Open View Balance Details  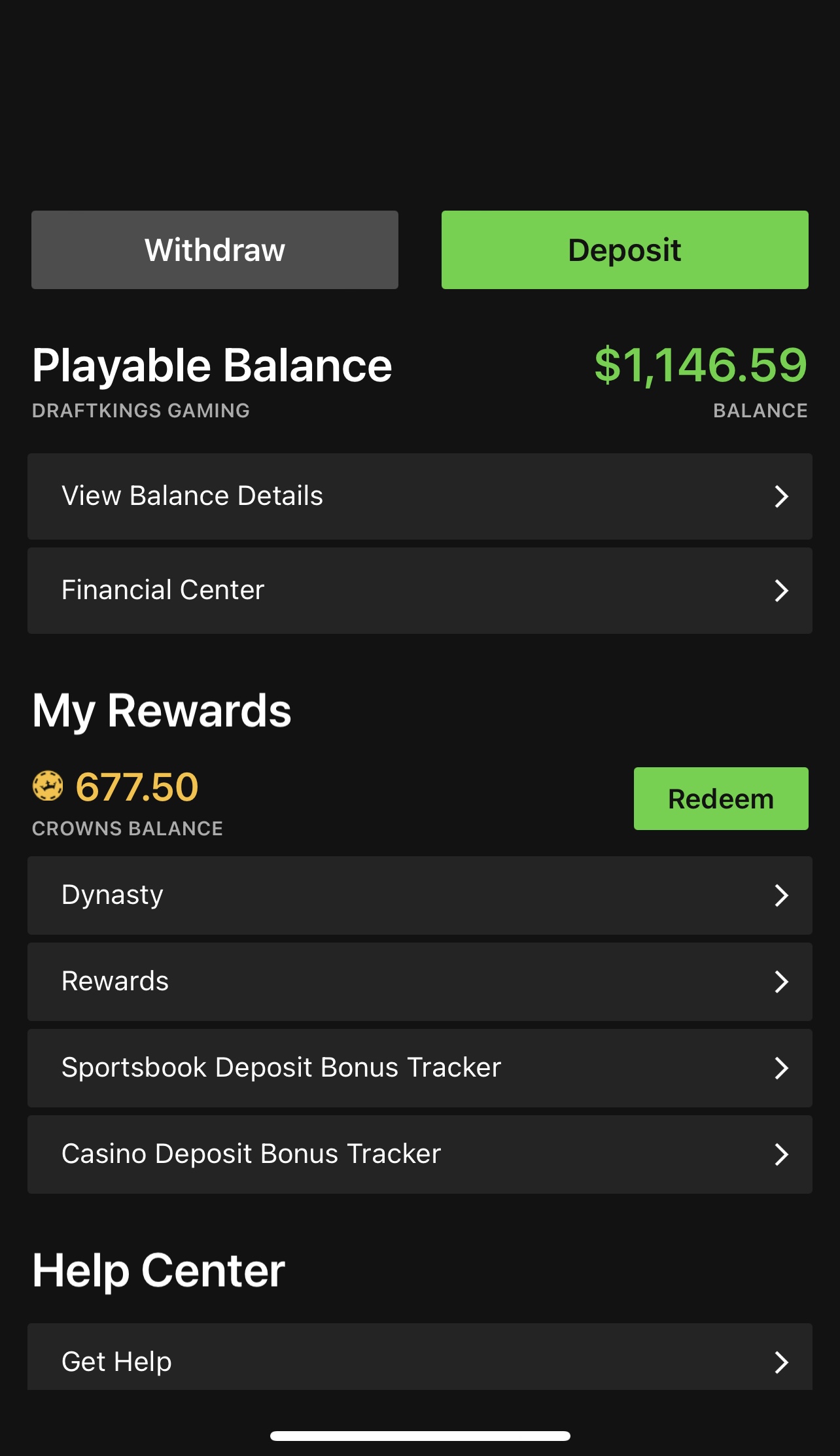[x=419, y=496]
